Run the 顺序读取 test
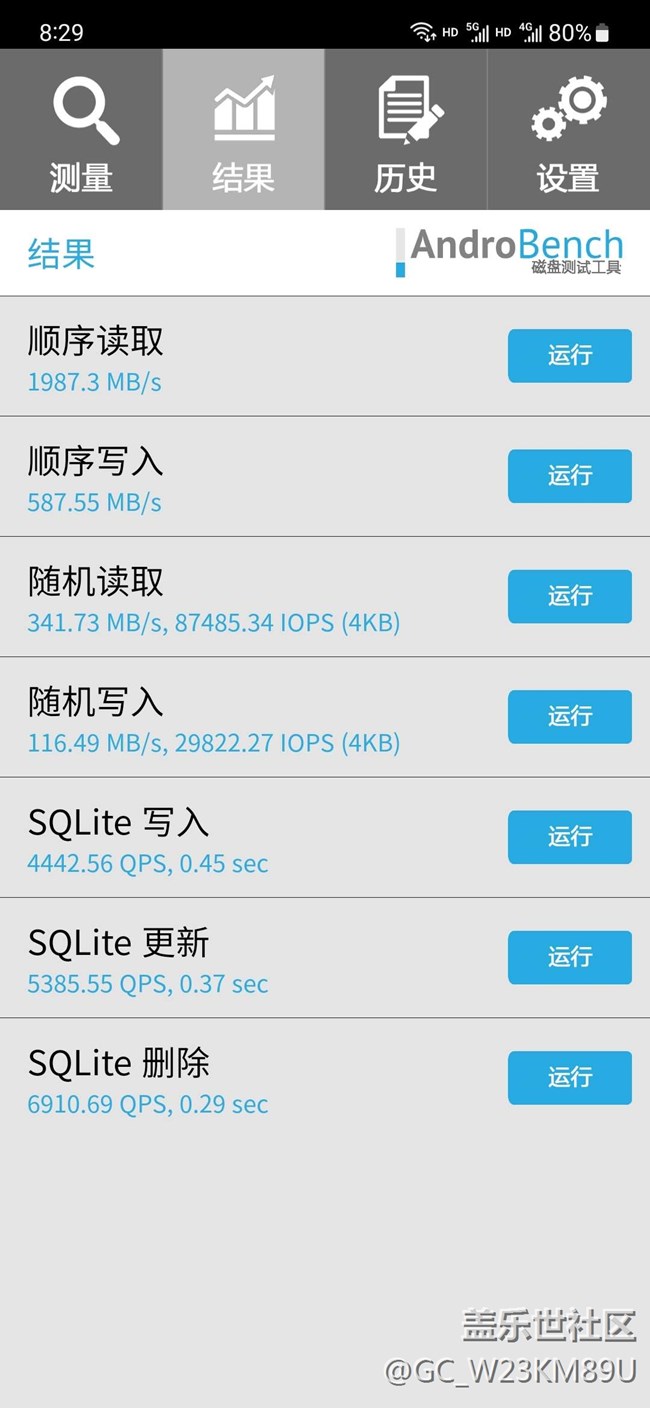Screen dimensions: 650x1408 (x=569, y=356)
